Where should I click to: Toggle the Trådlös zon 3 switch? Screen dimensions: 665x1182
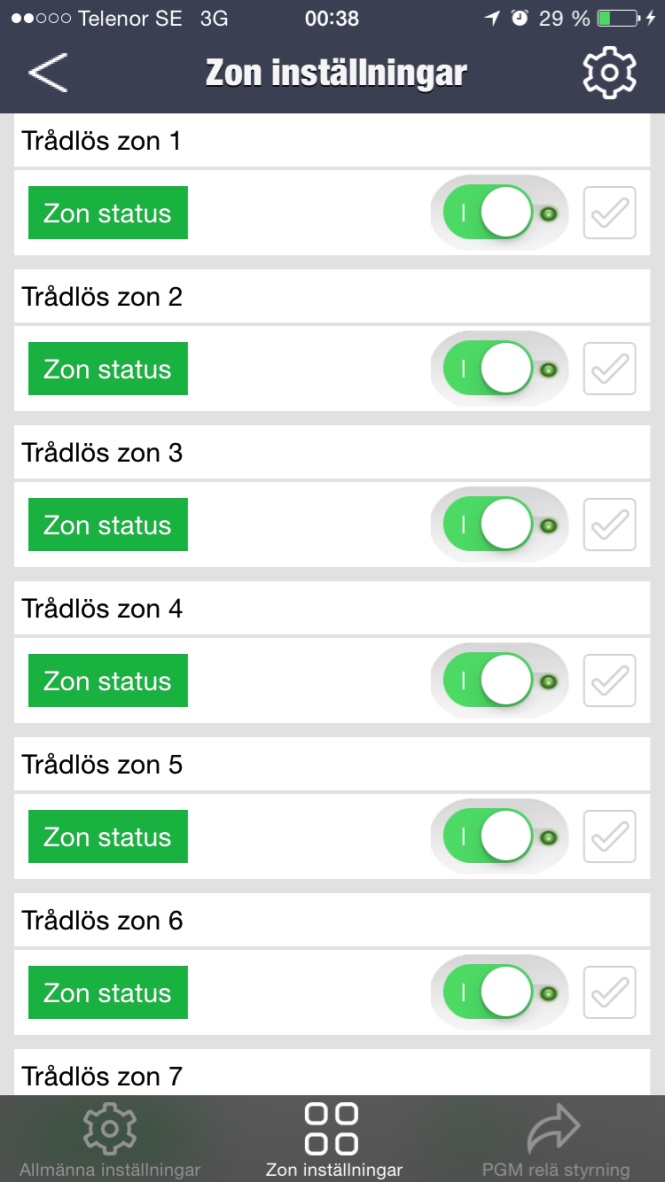pyautogui.click(x=498, y=525)
